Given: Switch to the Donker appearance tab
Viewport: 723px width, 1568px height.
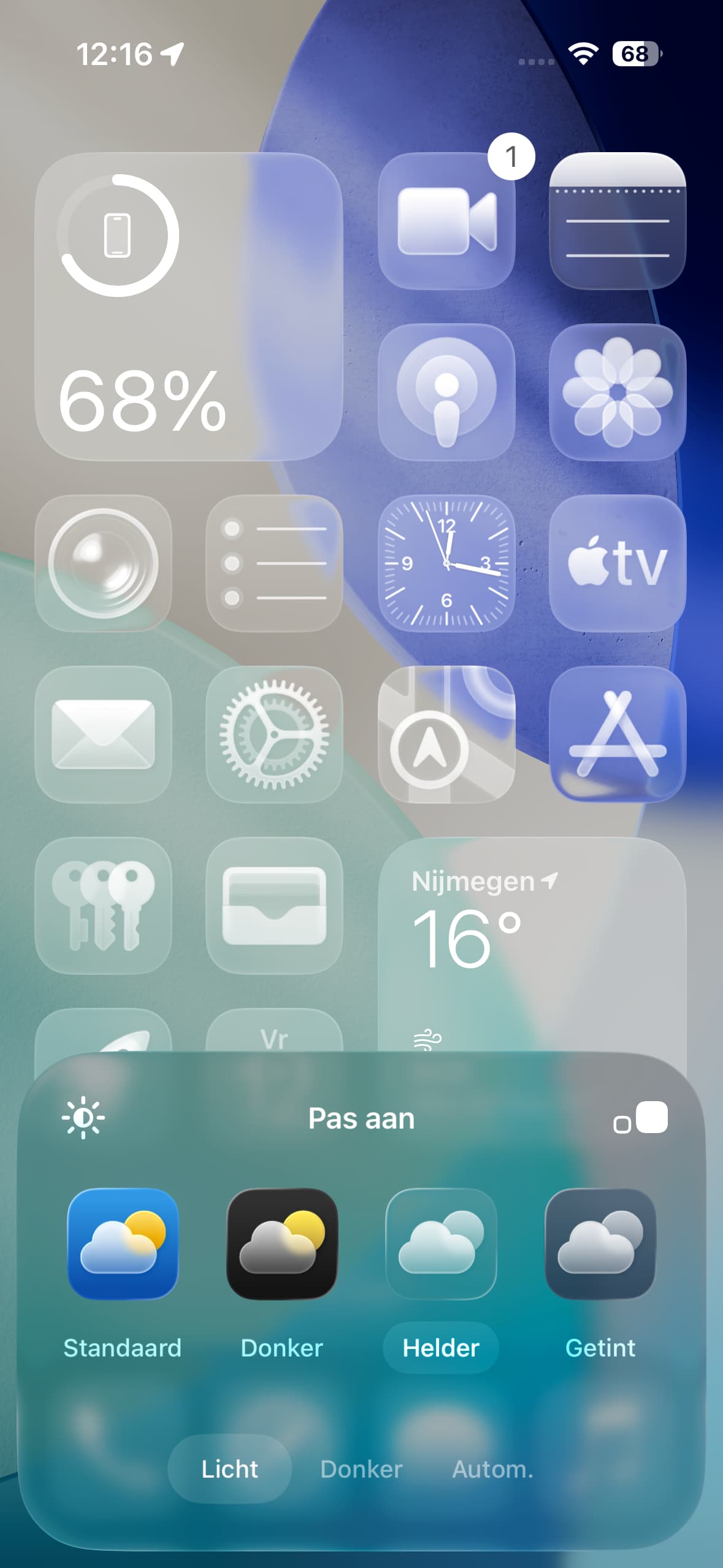Looking at the screenshot, I should point(361,1469).
